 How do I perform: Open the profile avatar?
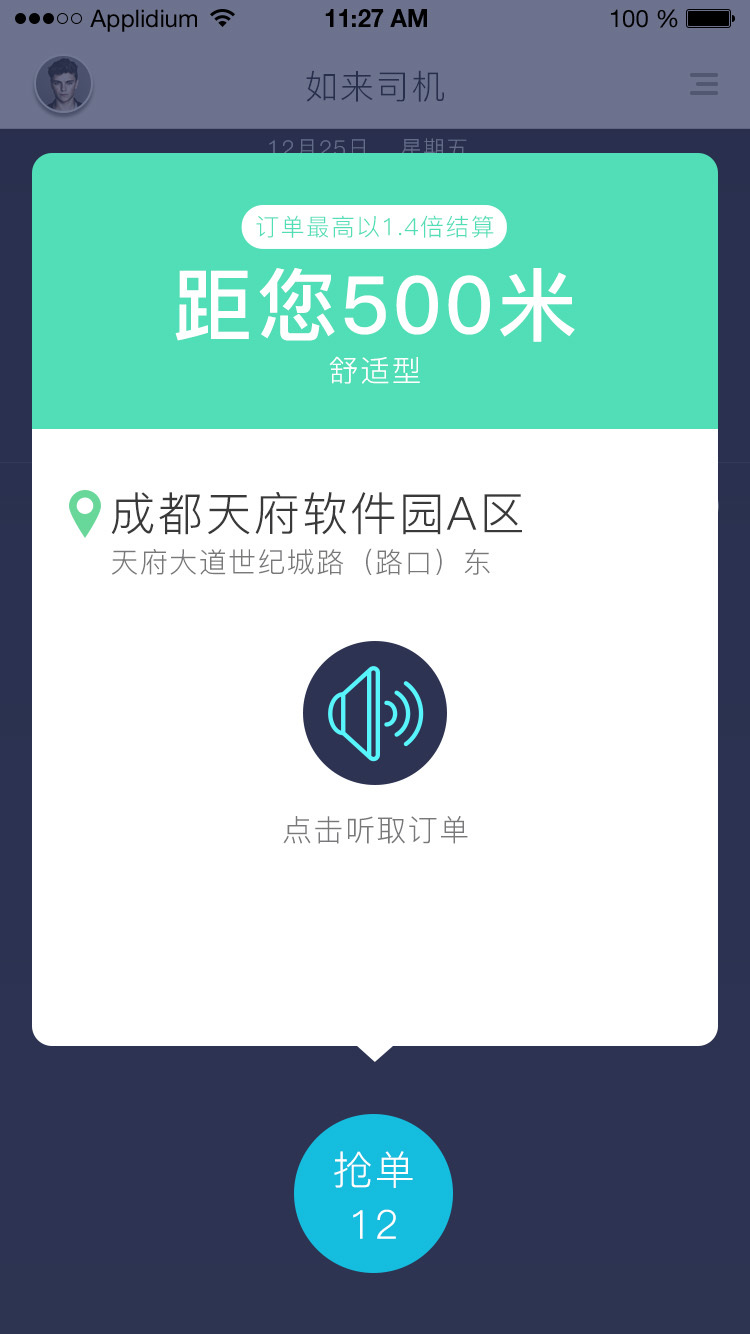point(63,84)
